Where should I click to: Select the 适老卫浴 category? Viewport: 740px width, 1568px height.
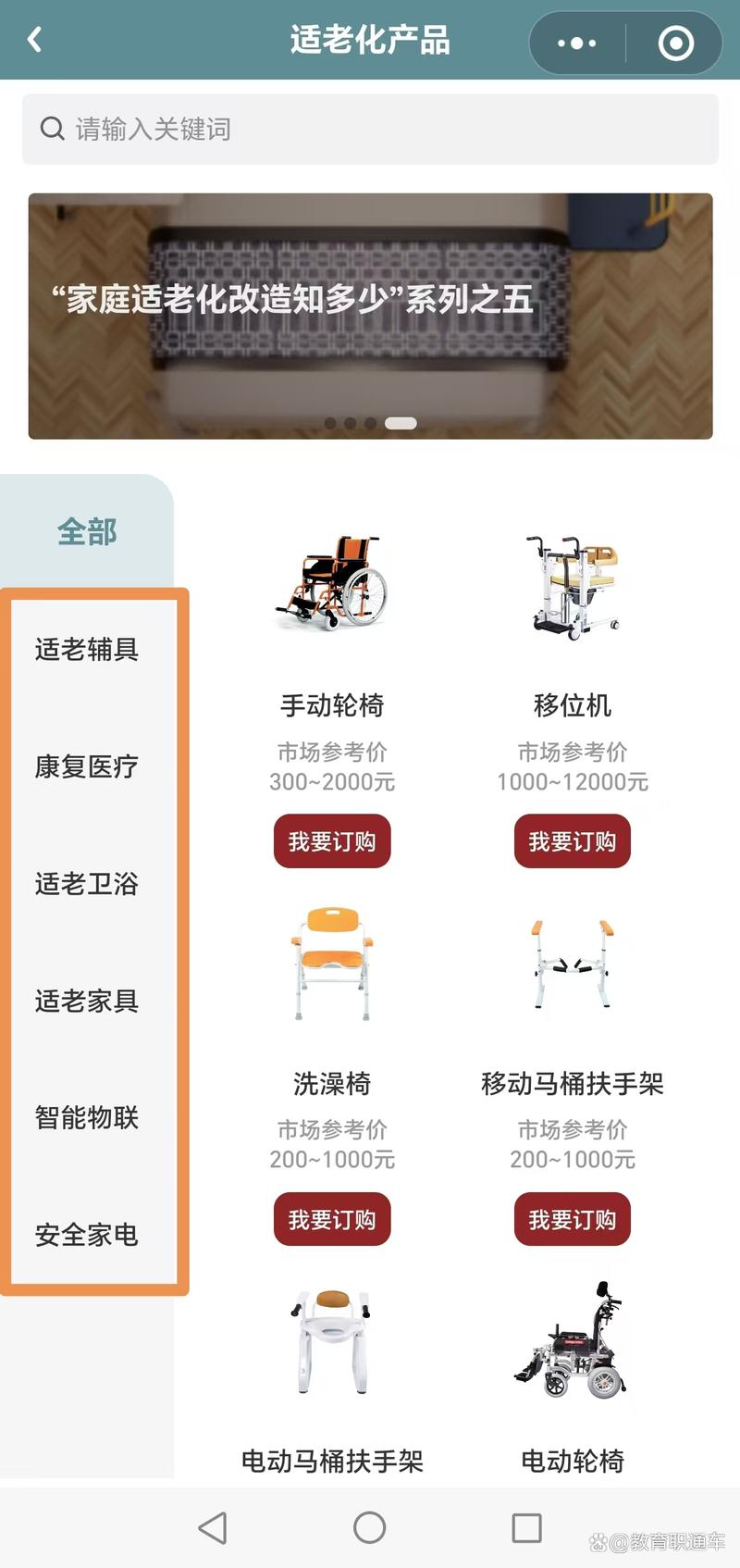[88, 885]
